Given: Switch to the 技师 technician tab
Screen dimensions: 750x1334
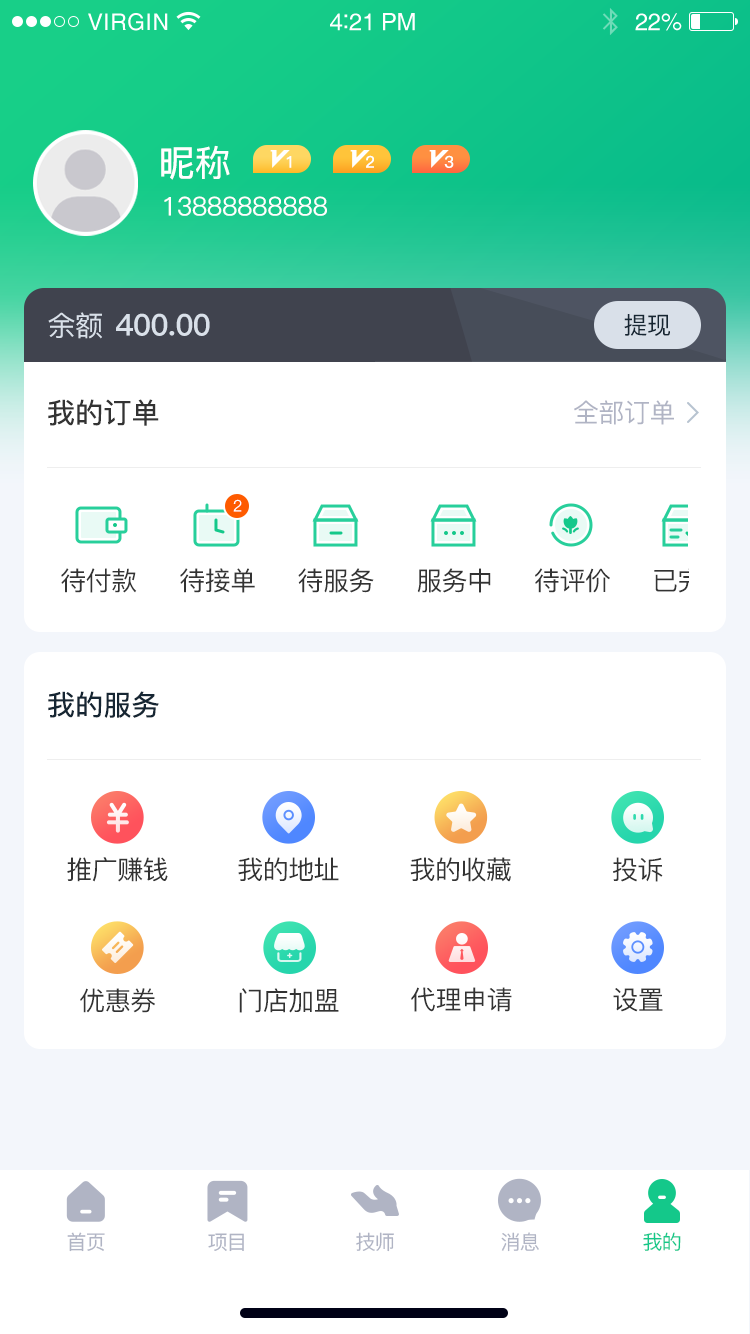Looking at the screenshot, I should tap(375, 1215).
